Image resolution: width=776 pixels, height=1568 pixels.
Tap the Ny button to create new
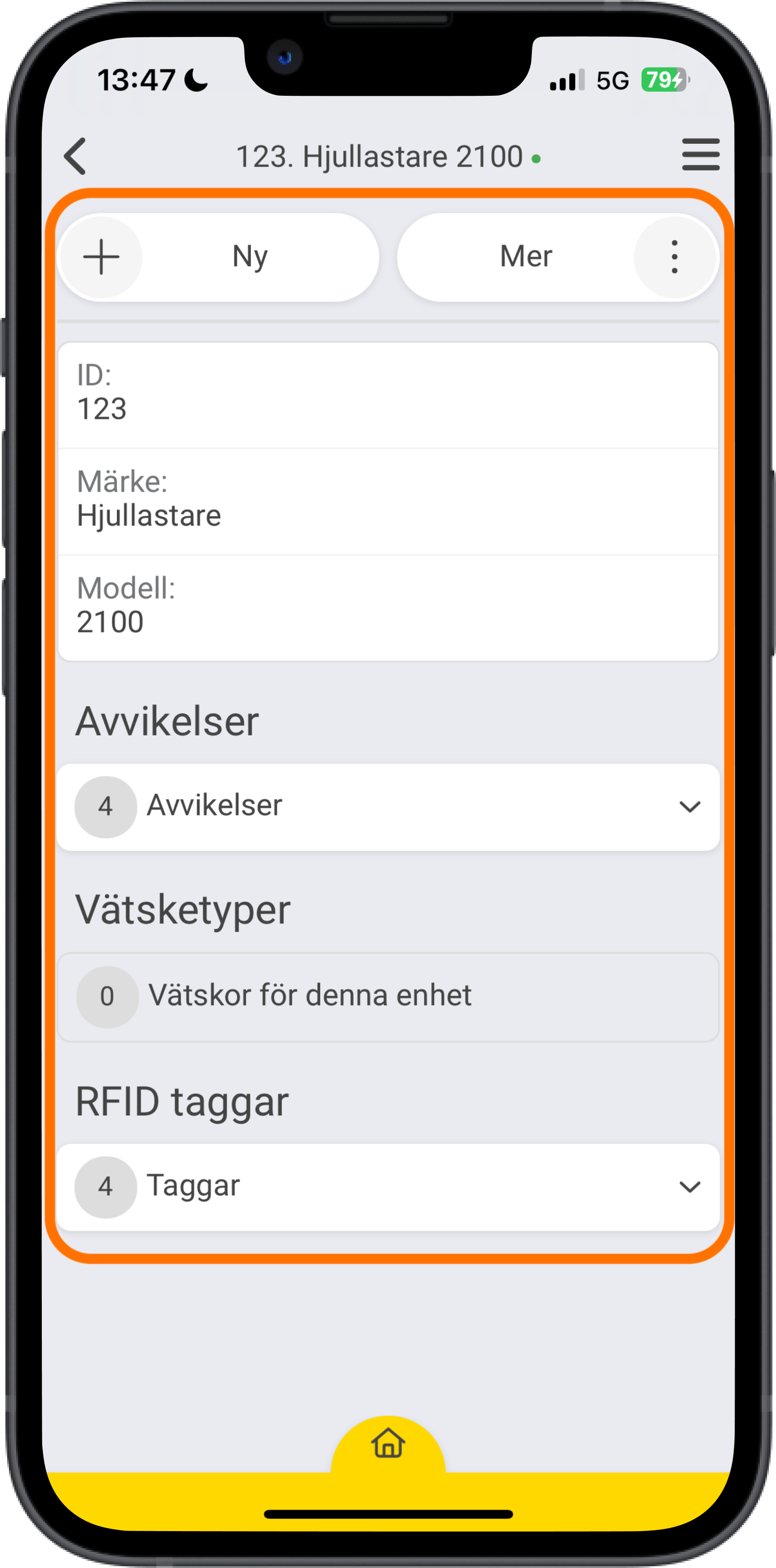pos(218,257)
